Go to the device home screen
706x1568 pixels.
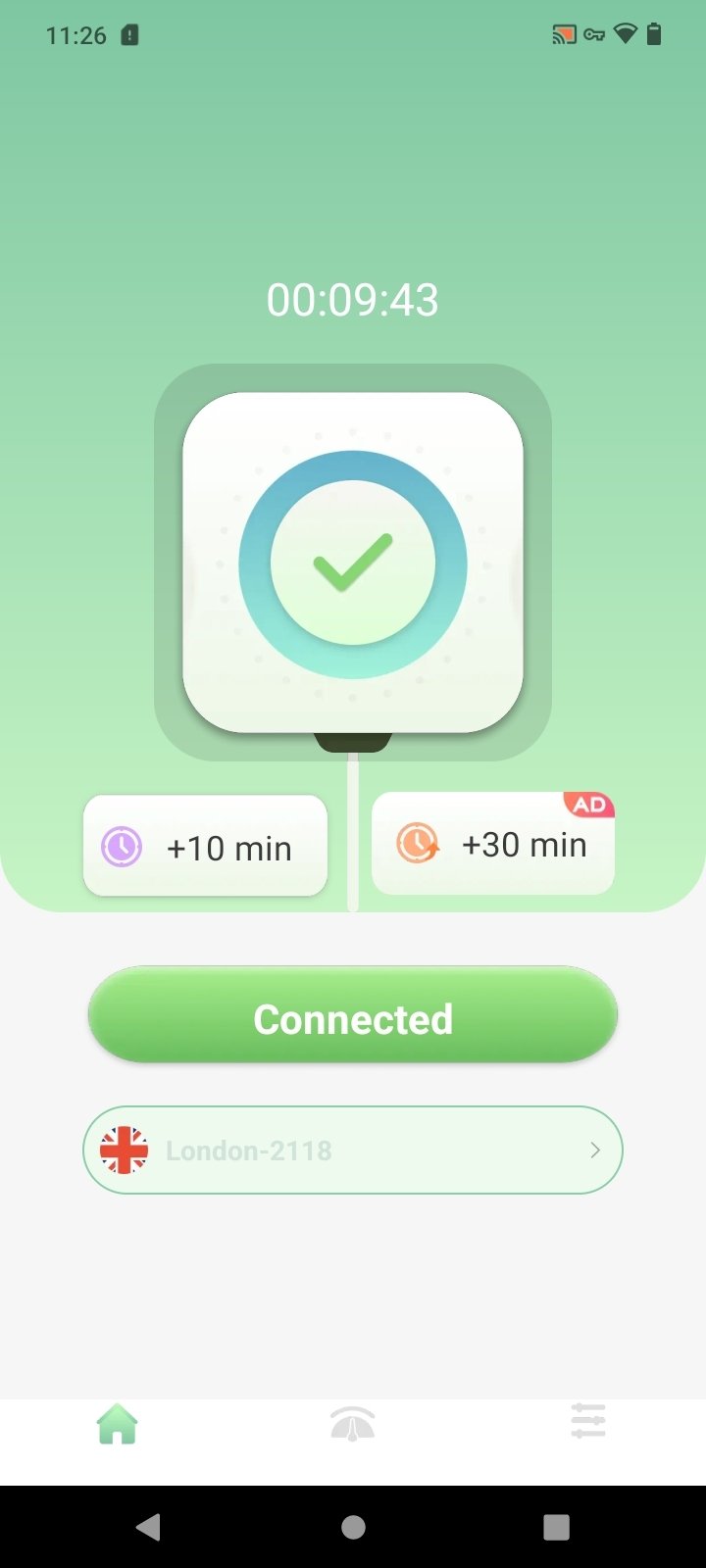click(x=353, y=1527)
